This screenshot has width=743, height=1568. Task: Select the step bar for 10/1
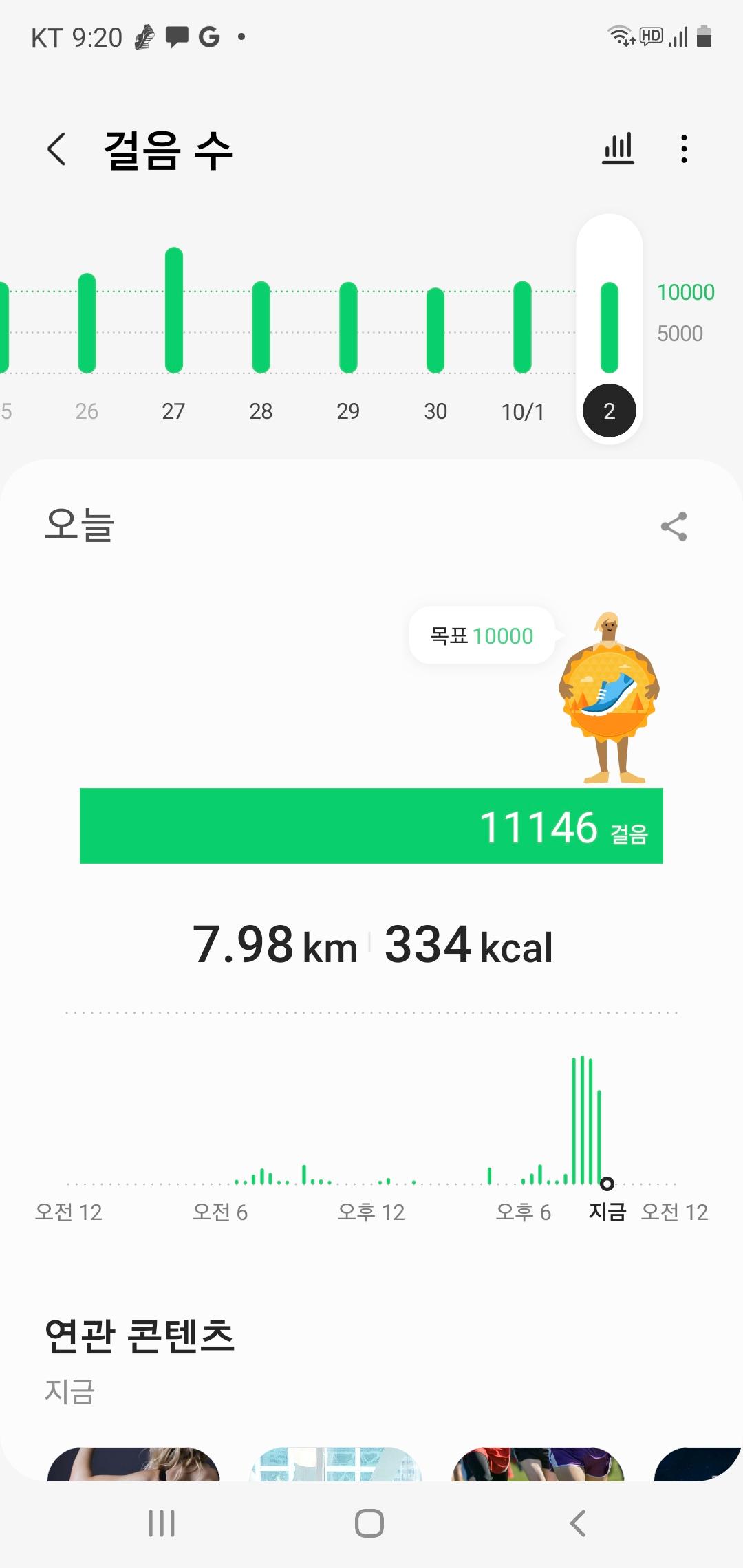pos(523,327)
